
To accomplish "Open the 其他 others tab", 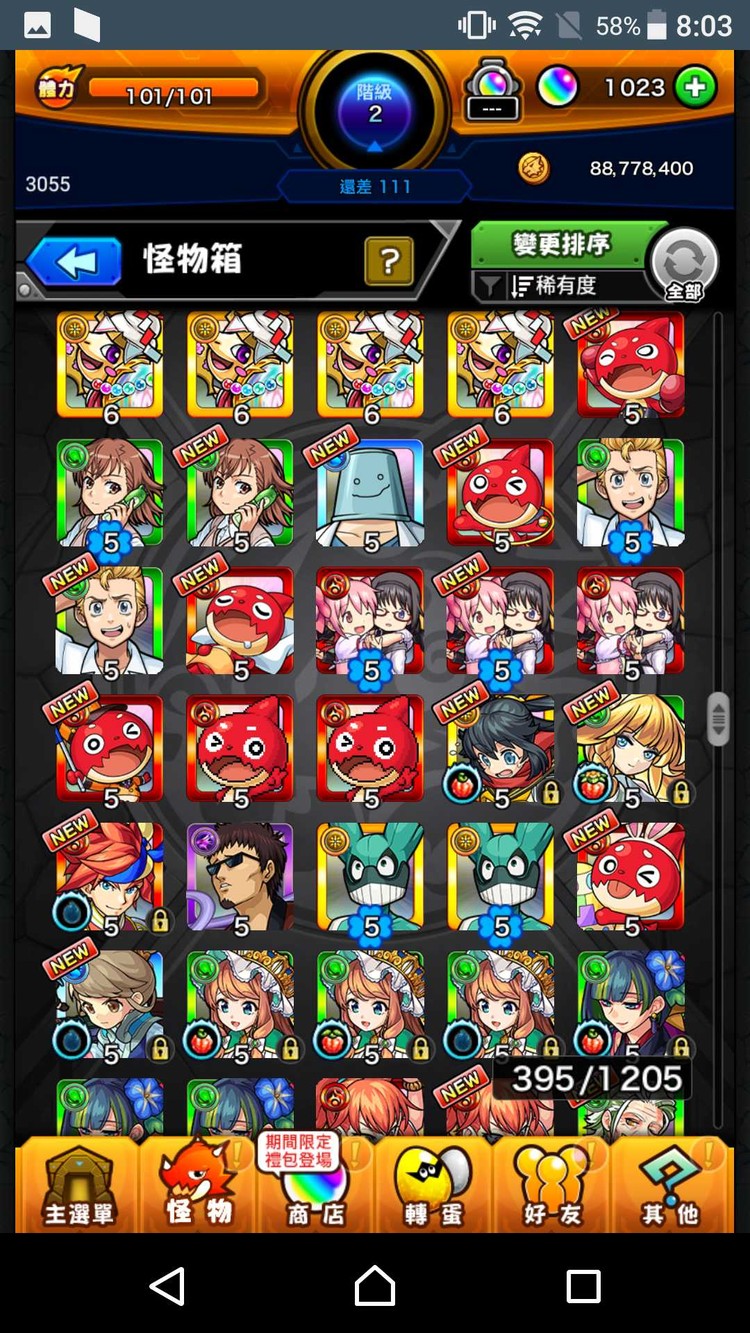I will [670, 1185].
